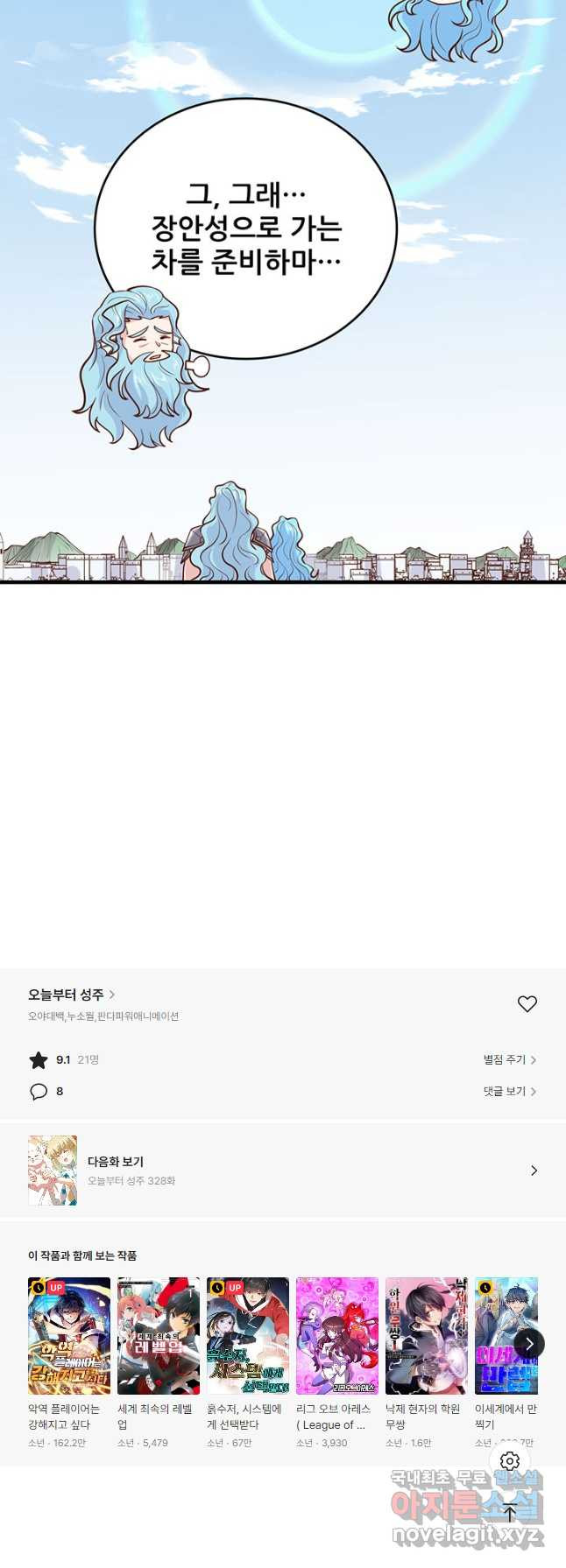The height and width of the screenshot is (1568, 566).
Task: Open 낙제 현자의 학원무쌍 card
Action: [x=427, y=1335]
